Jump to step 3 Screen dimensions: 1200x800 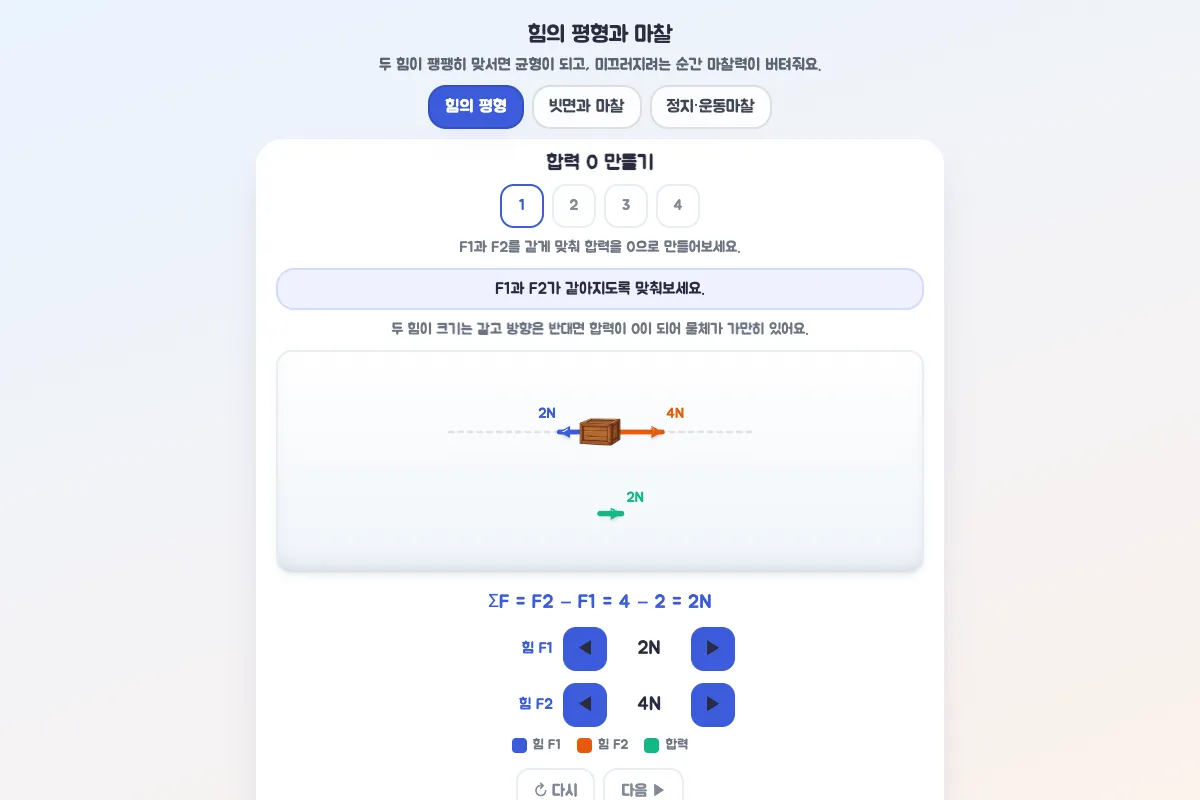coord(626,206)
